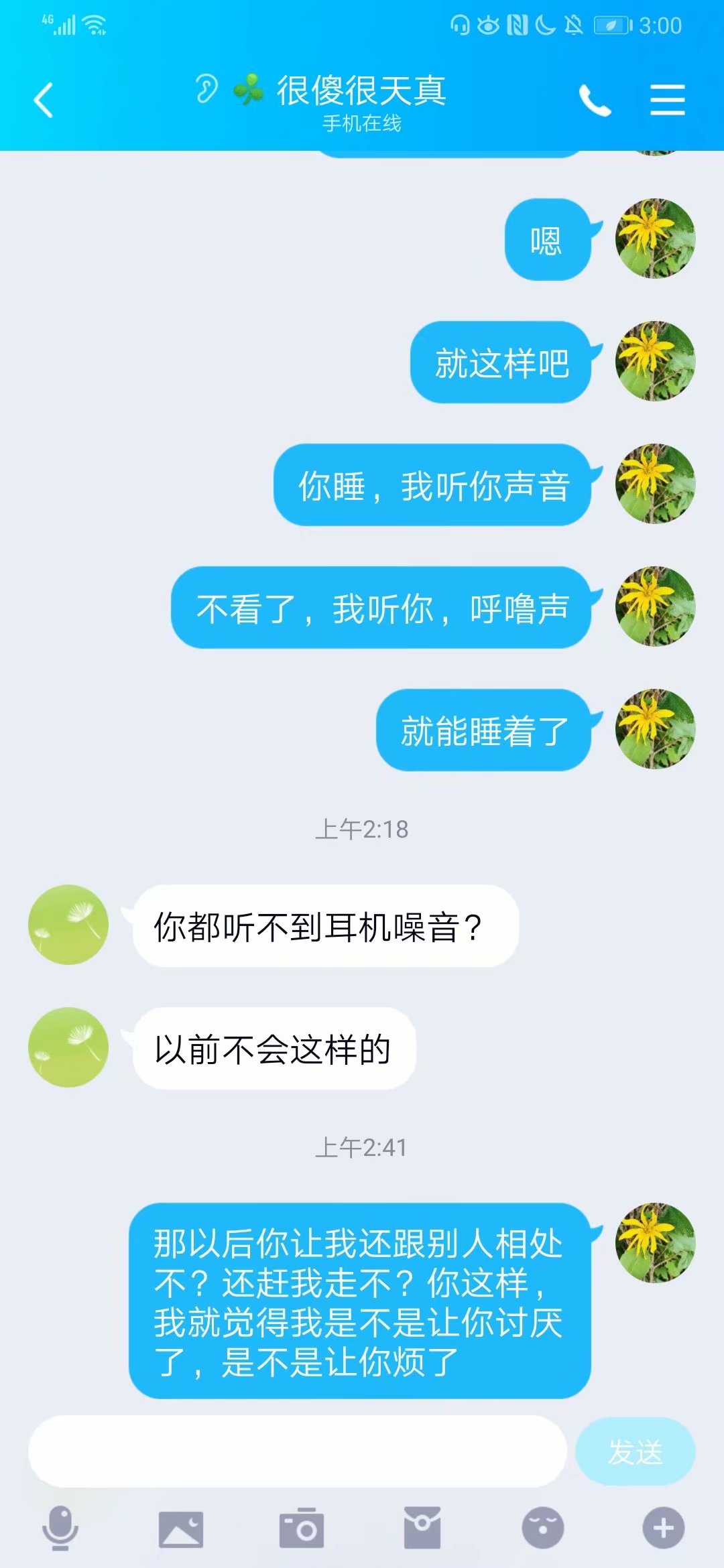This screenshot has width=724, height=1568.
Task: Open more options plus button
Action: click(x=664, y=1528)
